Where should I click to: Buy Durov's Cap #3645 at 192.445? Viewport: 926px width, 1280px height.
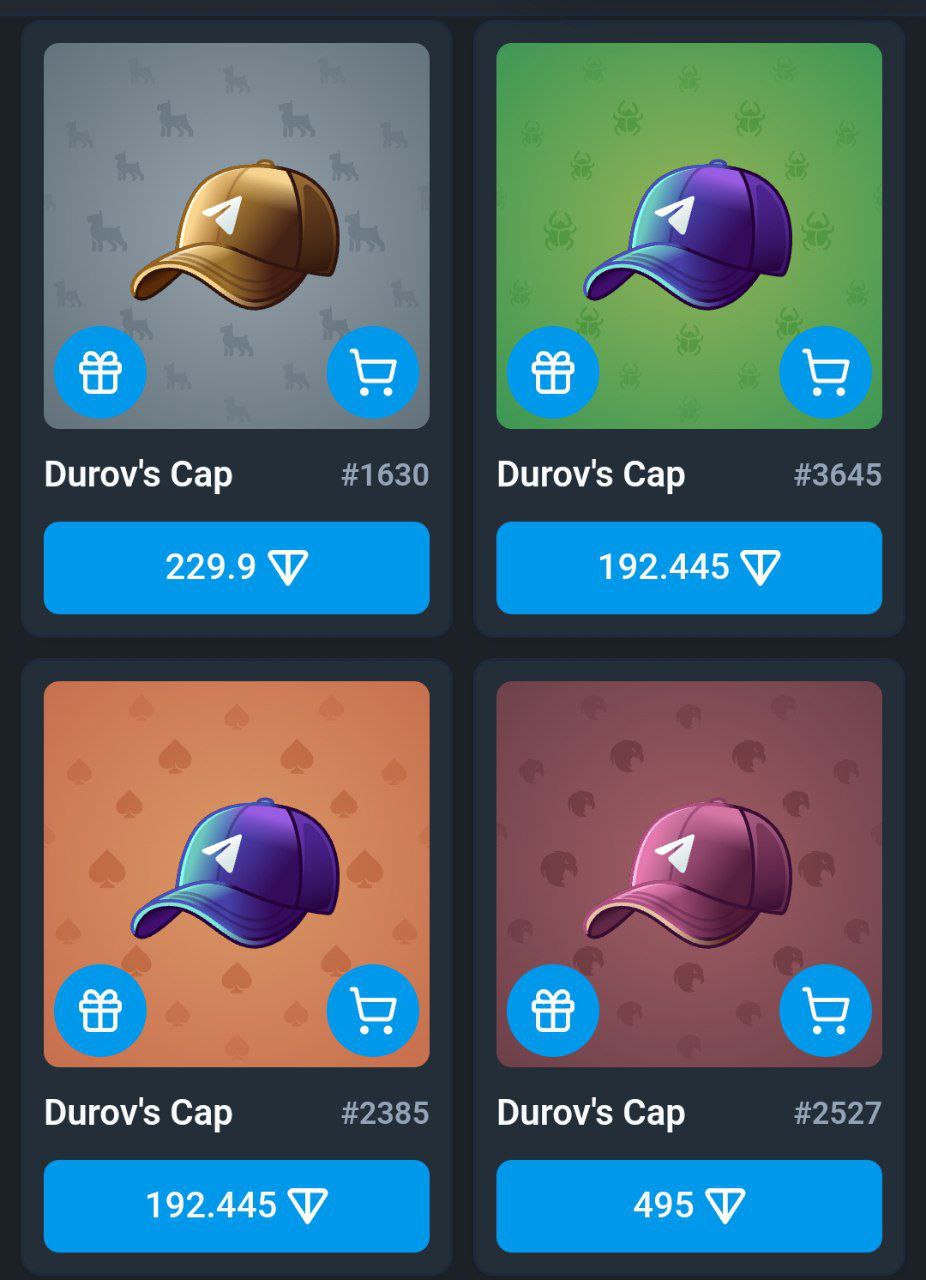click(689, 568)
